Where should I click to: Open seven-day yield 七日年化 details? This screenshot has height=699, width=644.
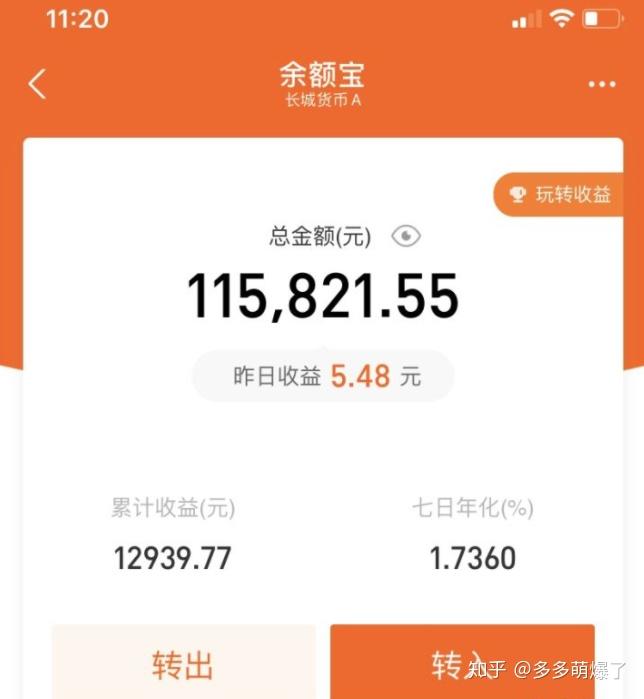pyautogui.click(x=472, y=534)
